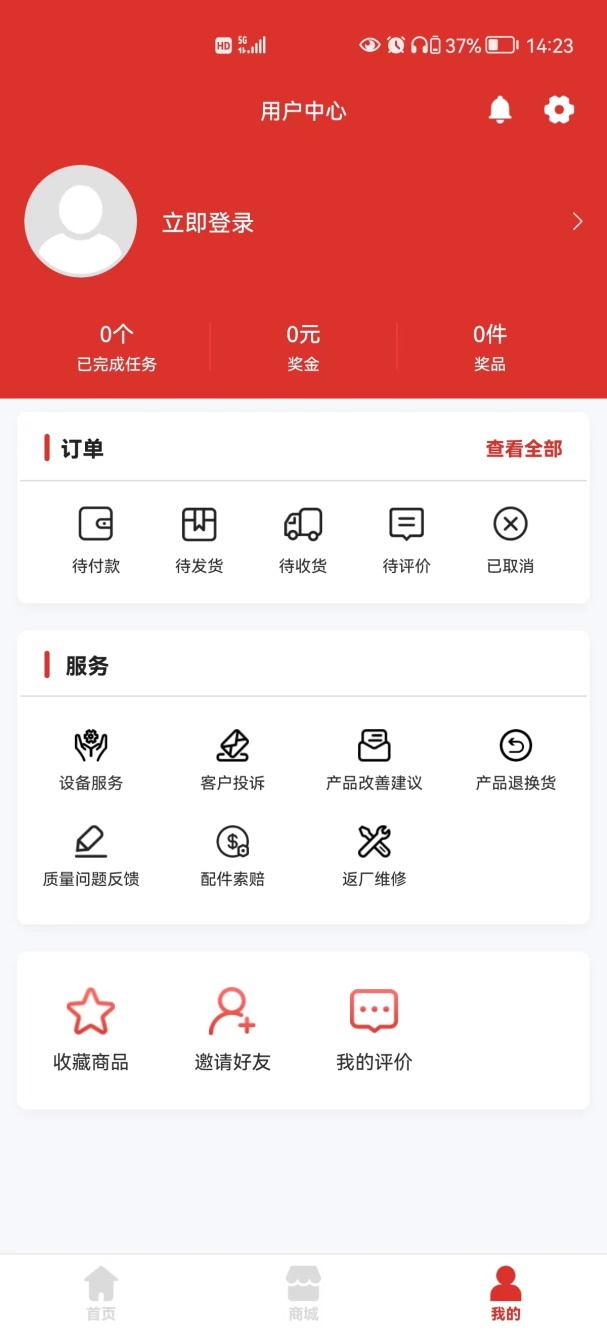Open 待评价 orders
This screenshot has width=607, height=1335.
[x=407, y=540]
